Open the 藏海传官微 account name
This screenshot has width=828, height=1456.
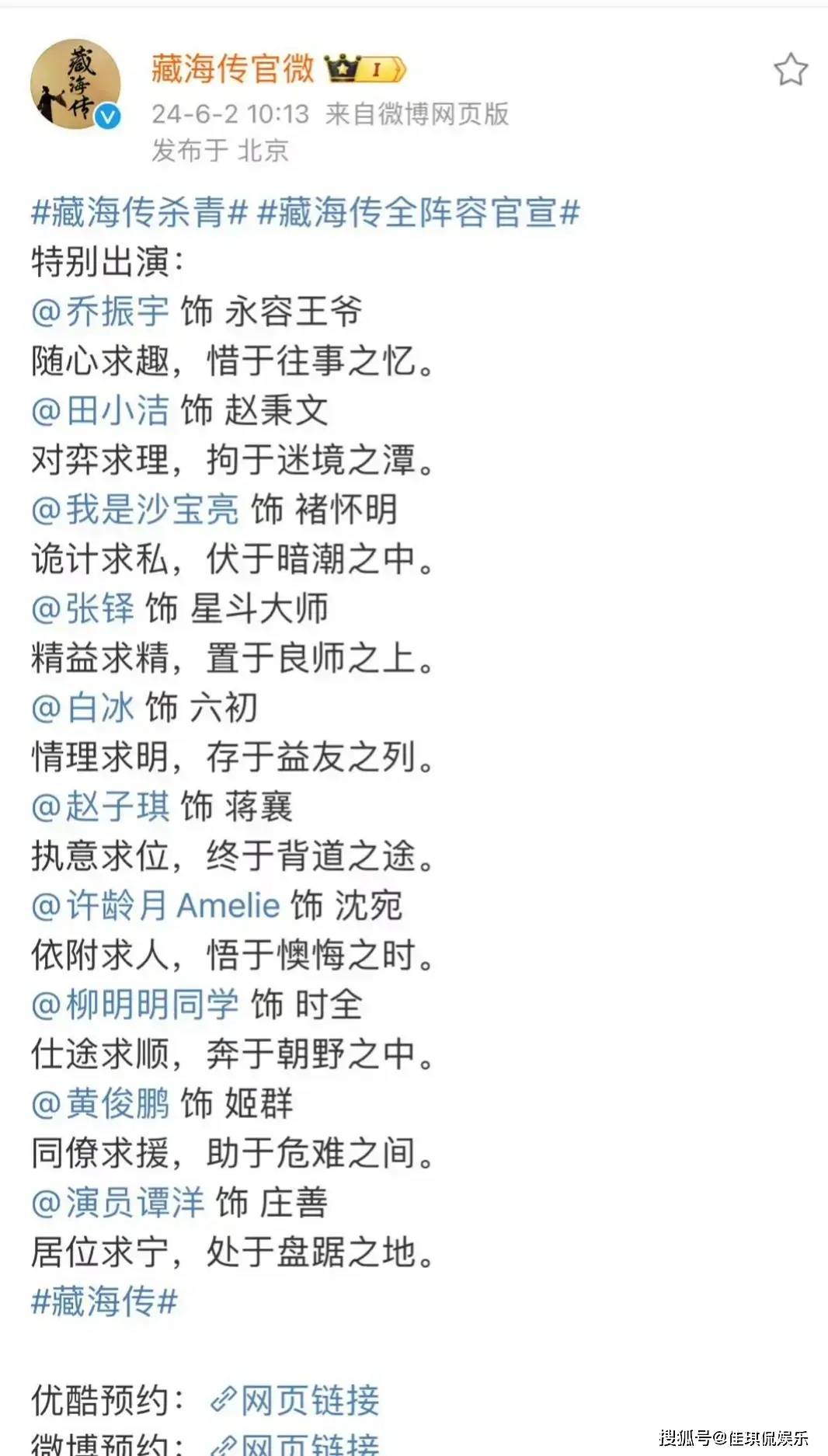tap(232, 68)
